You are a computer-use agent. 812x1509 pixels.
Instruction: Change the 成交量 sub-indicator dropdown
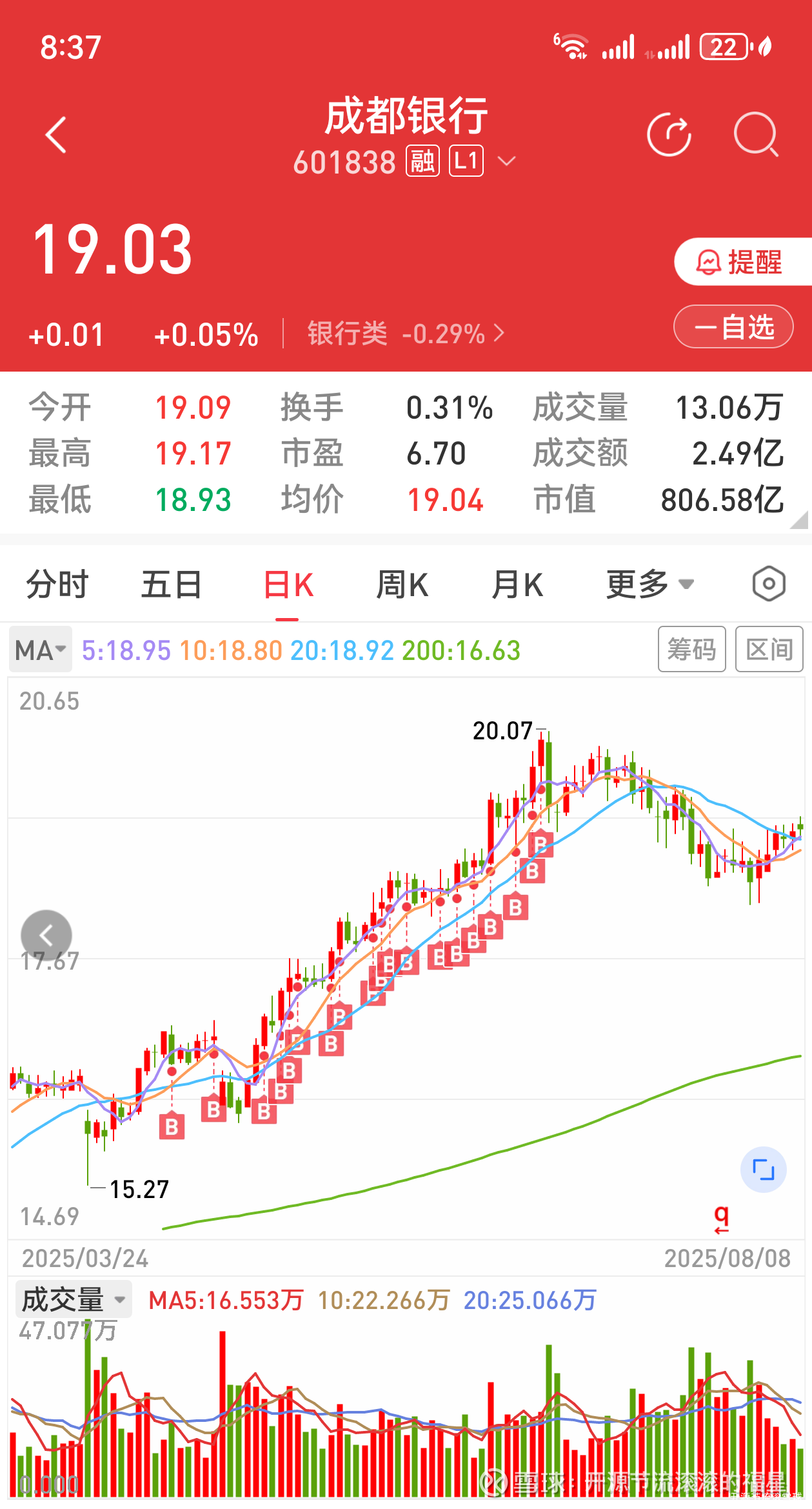(74, 1299)
